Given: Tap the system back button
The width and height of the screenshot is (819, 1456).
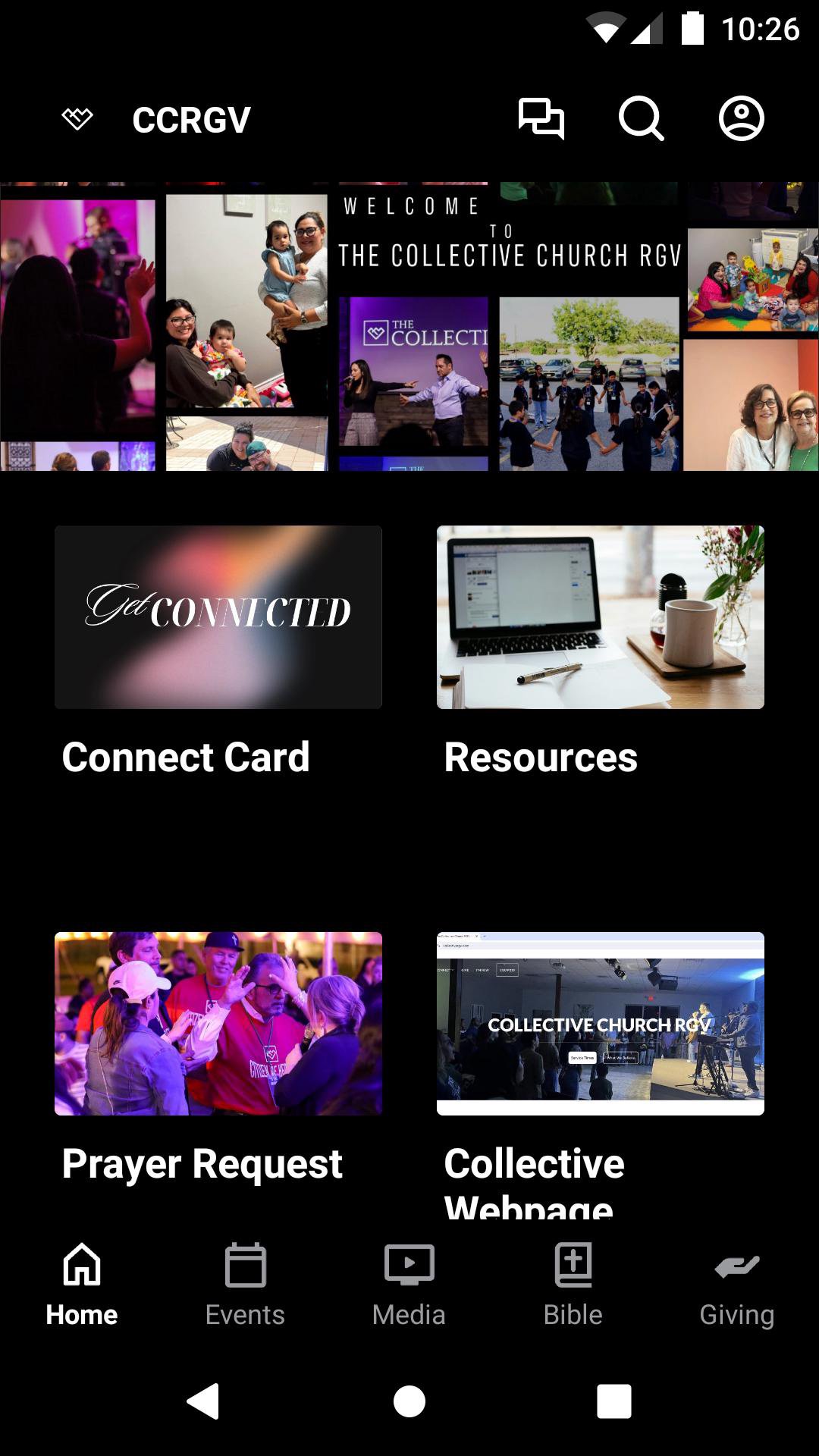Looking at the screenshot, I should [203, 1401].
